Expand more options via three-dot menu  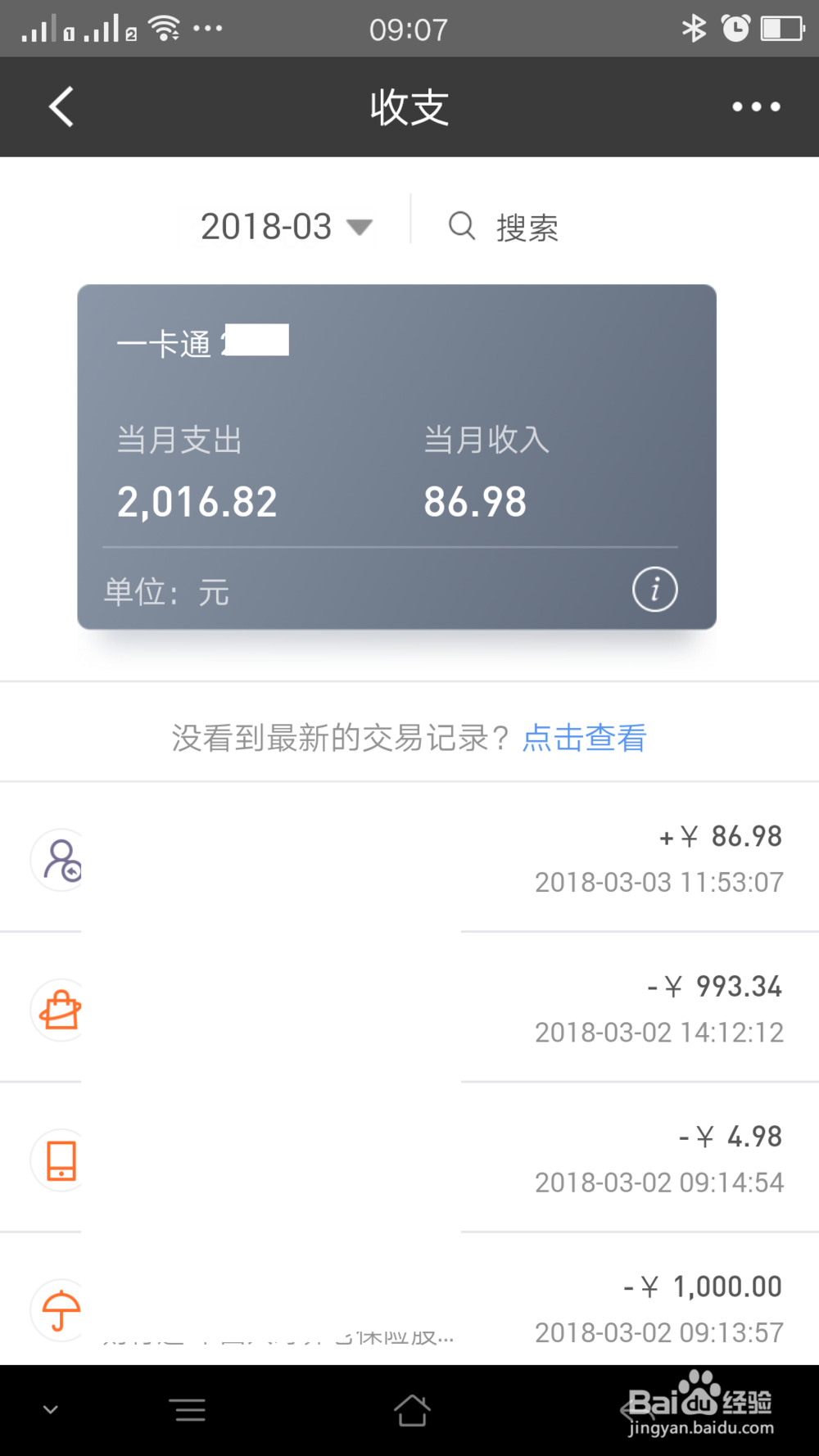pos(757,106)
